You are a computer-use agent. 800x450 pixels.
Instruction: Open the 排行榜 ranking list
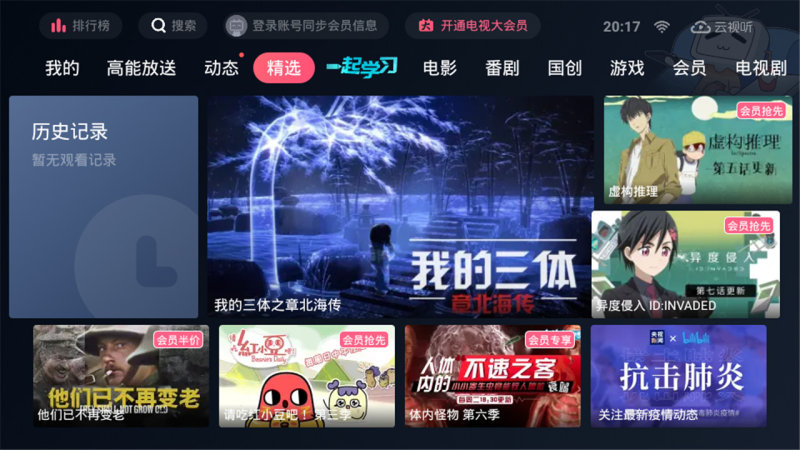[x=81, y=25]
